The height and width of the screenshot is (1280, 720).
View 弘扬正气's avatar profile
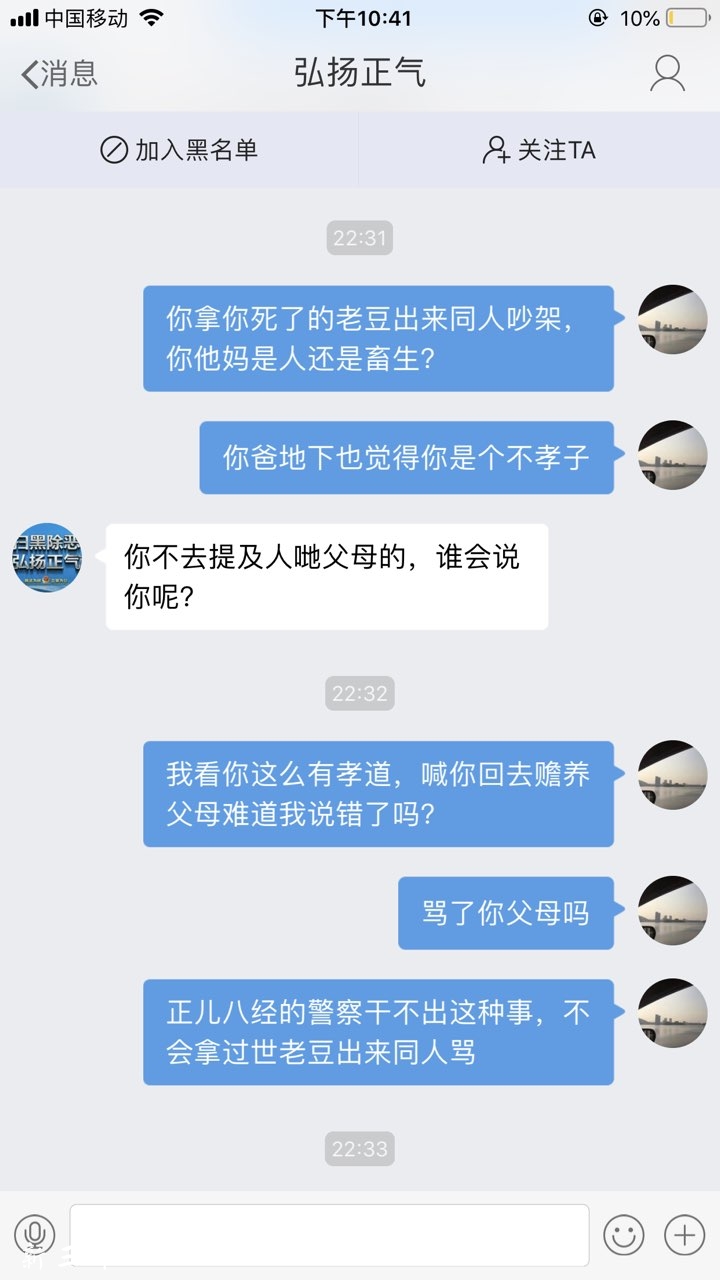(46, 558)
